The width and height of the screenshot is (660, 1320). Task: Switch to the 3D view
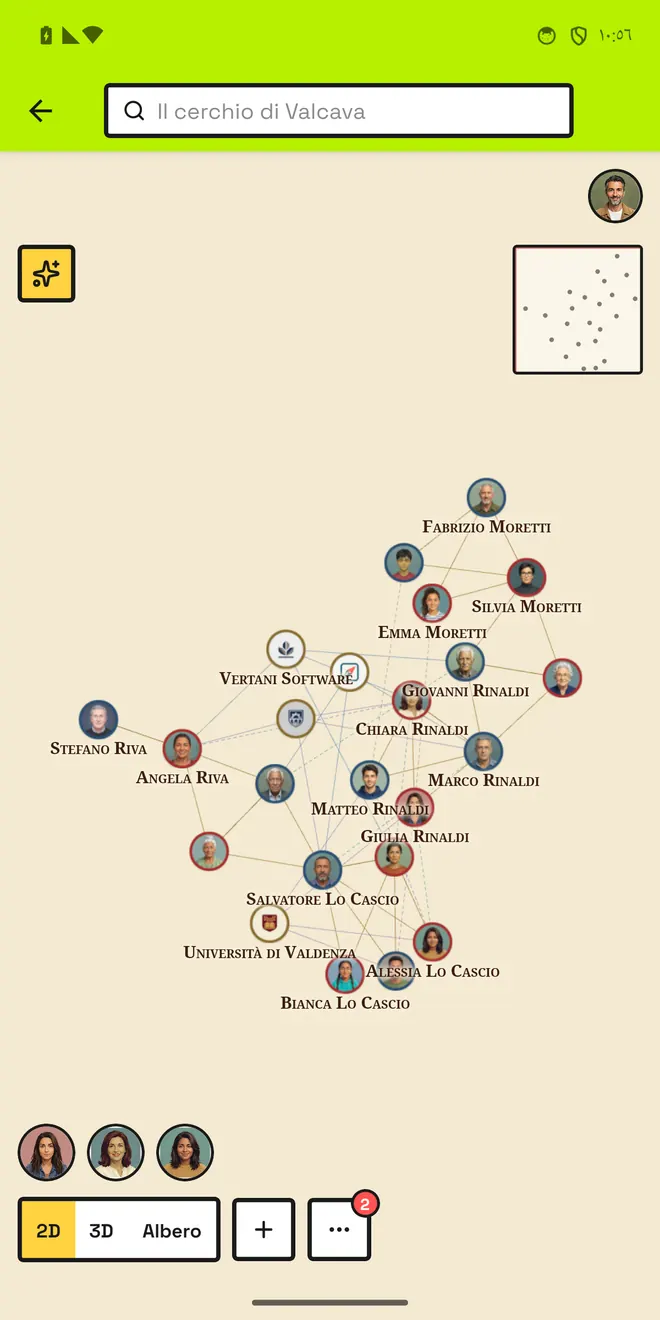tap(101, 1231)
